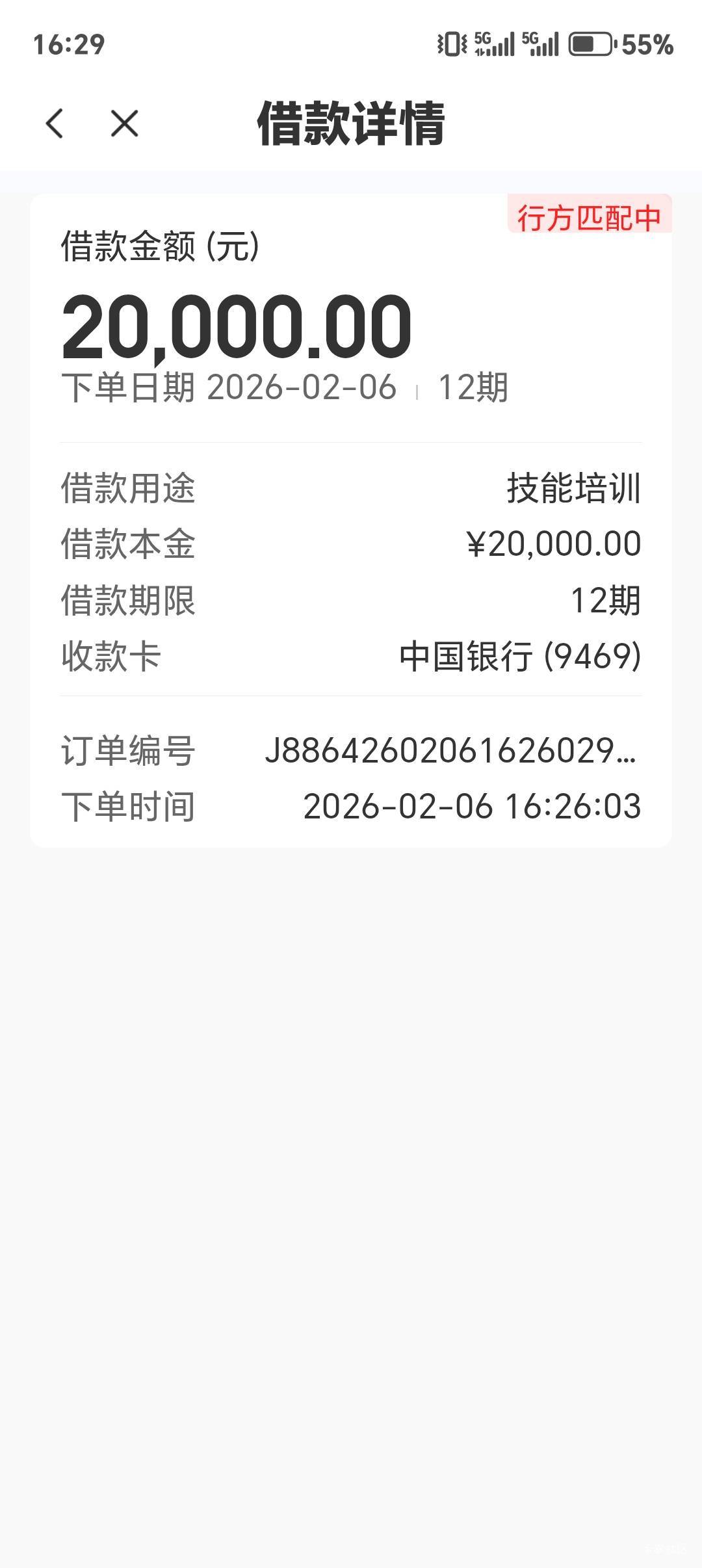Go back using the header arrow

55,124
